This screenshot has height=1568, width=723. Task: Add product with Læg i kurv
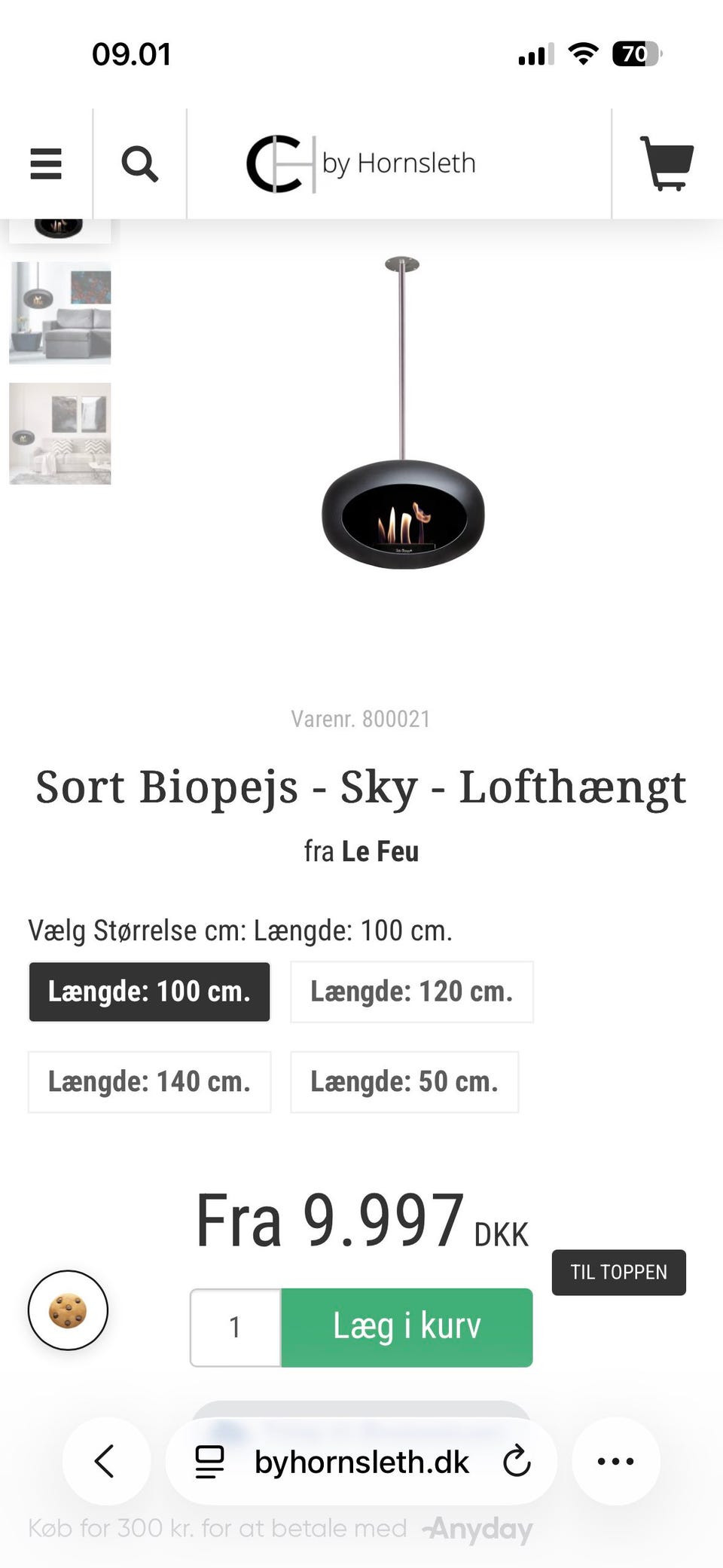click(407, 1327)
